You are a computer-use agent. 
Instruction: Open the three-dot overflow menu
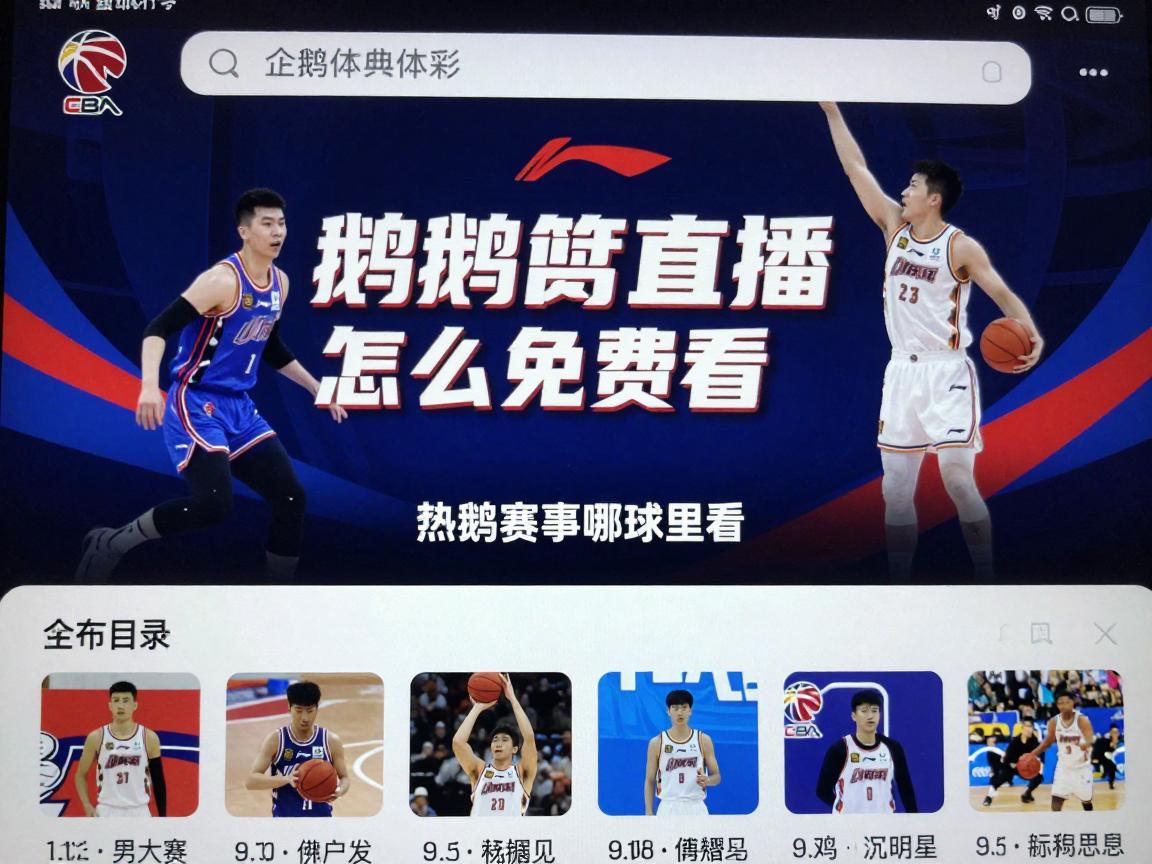(x=1093, y=72)
